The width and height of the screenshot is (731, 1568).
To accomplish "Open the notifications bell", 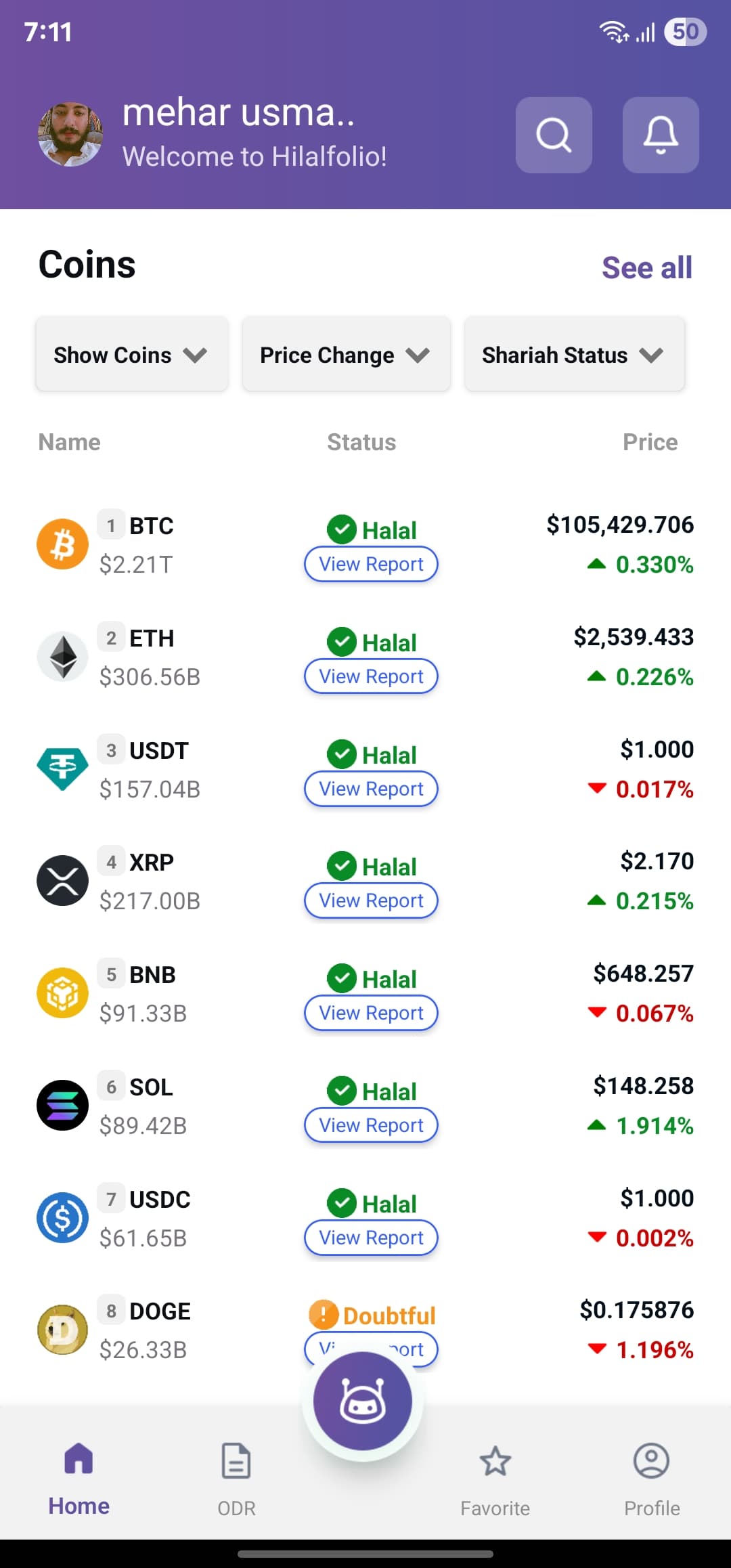I will point(661,135).
